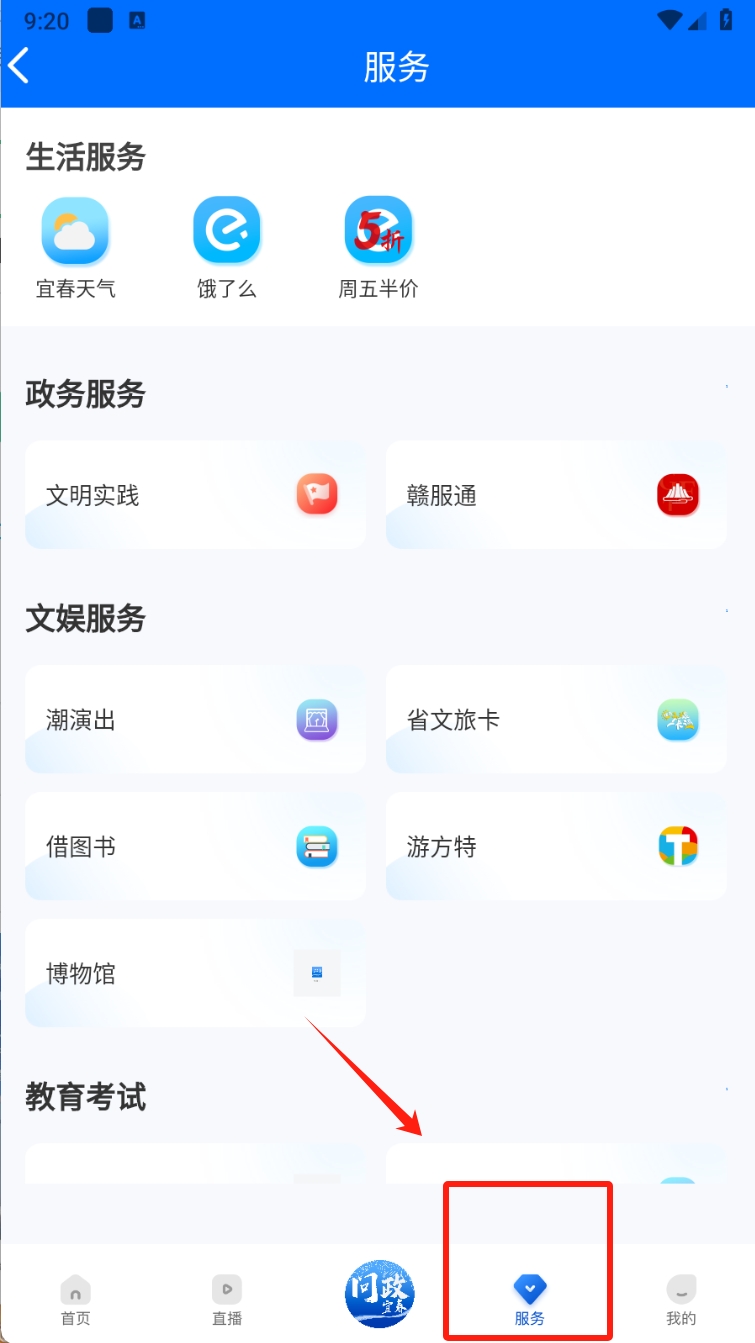The image size is (755, 1343).
Task: Open the 问政宜春 center button
Action: point(379,1293)
